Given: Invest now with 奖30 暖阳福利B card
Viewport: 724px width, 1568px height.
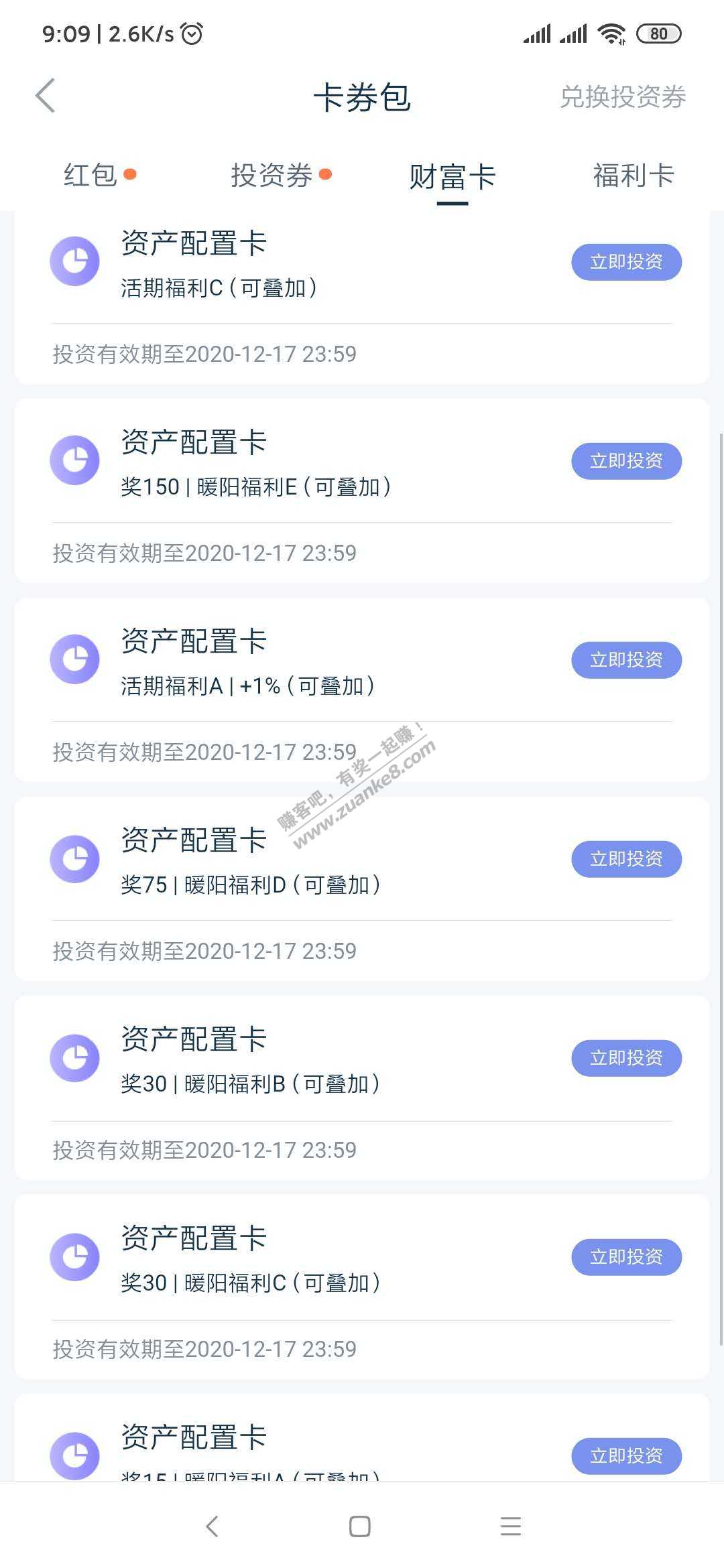Looking at the screenshot, I should pyautogui.click(x=626, y=1058).
